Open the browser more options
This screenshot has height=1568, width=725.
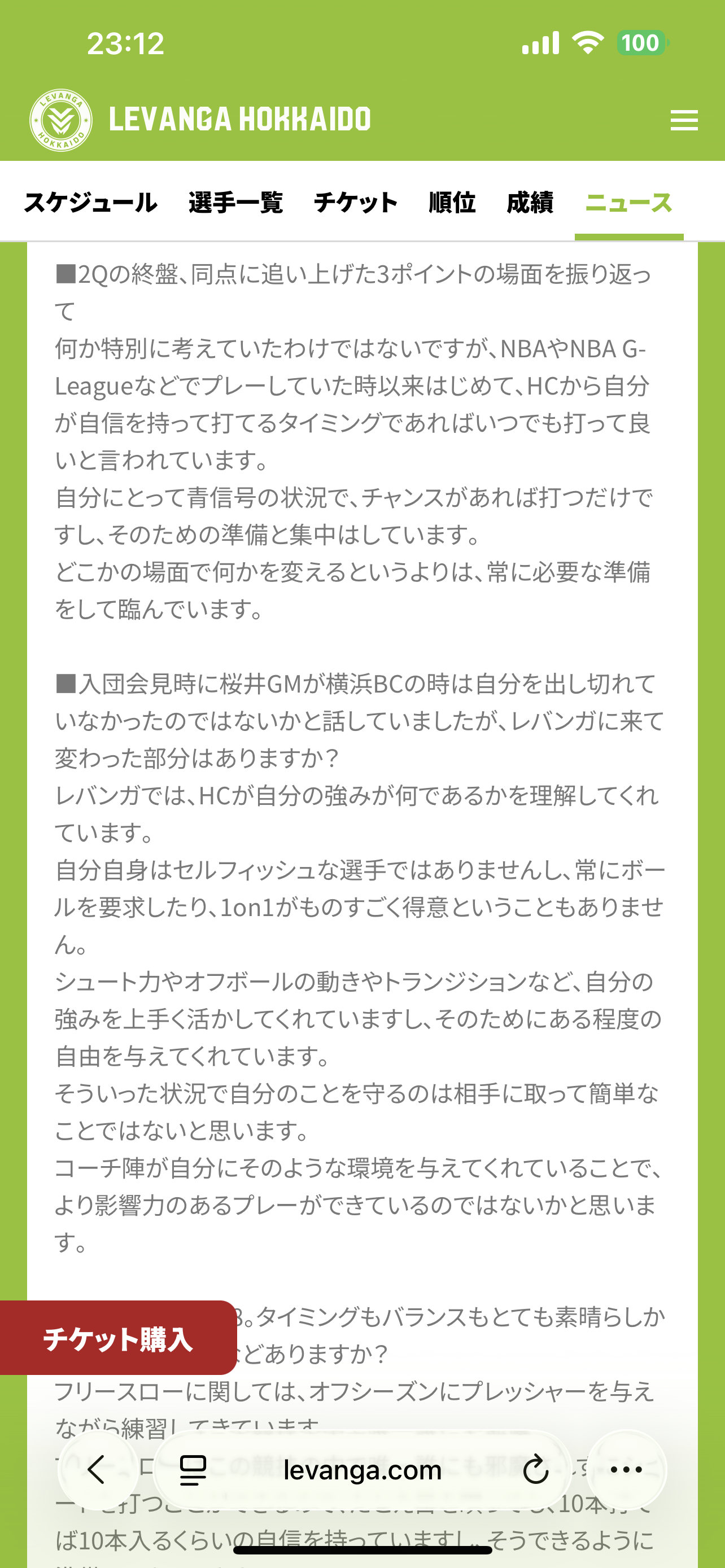pos(626,1470)
